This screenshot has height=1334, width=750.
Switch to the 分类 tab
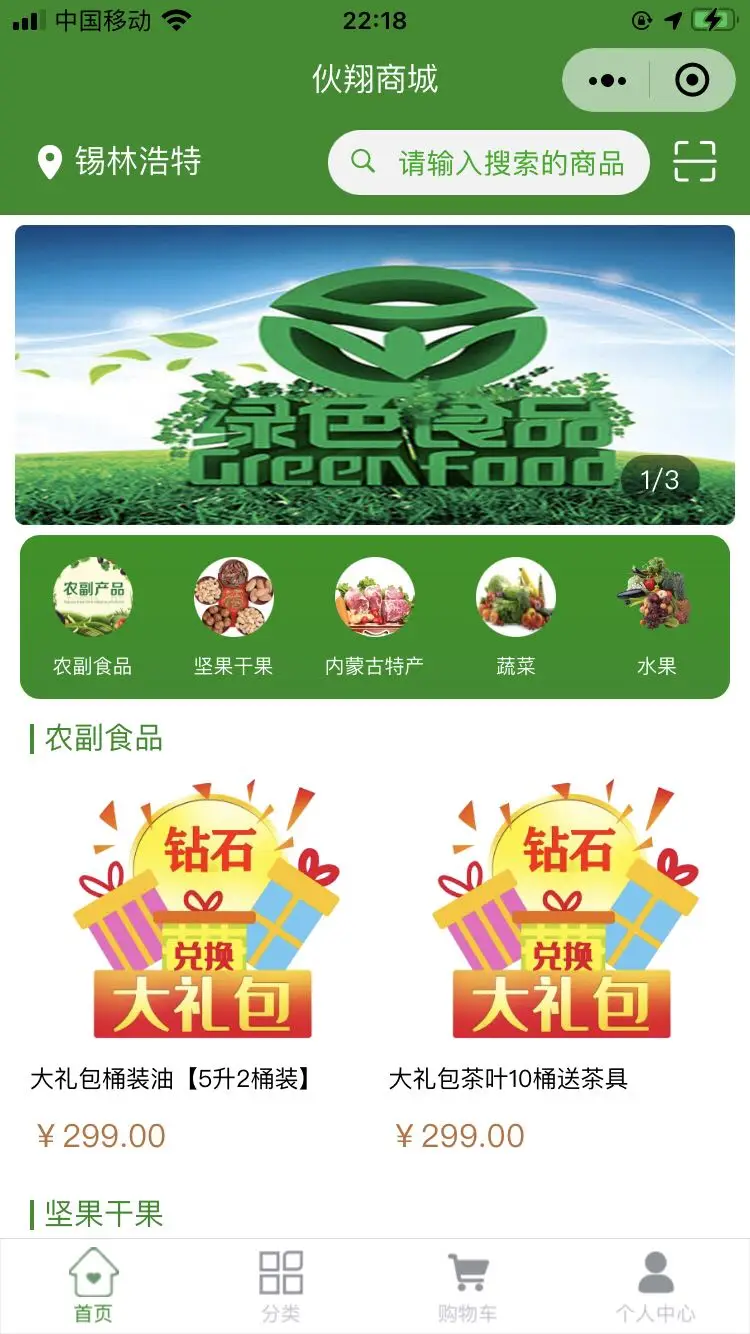click(x=281, y=1286)
